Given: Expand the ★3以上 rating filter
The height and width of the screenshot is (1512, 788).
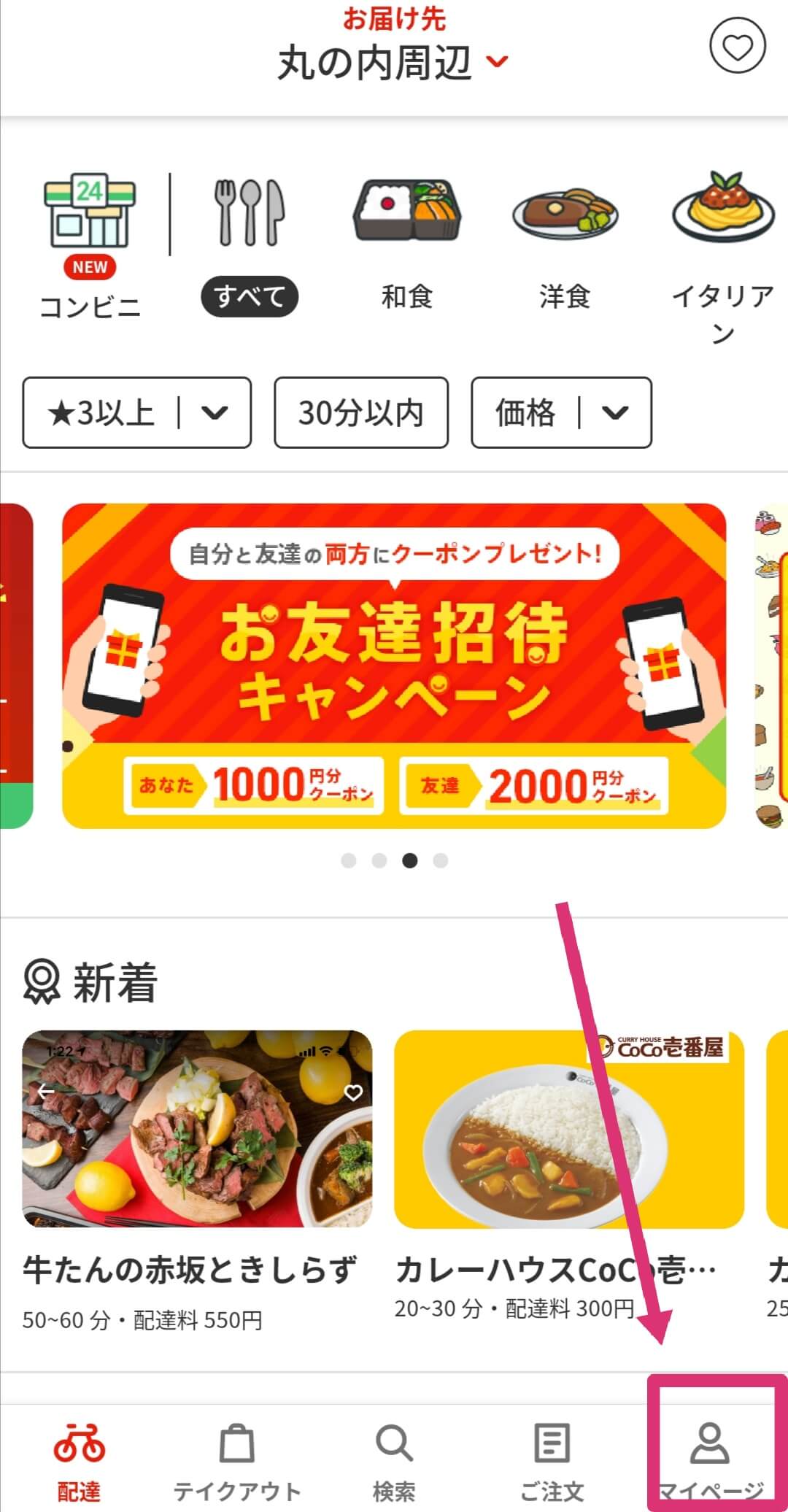Looking at the screenshot, I should pos(136,412).
